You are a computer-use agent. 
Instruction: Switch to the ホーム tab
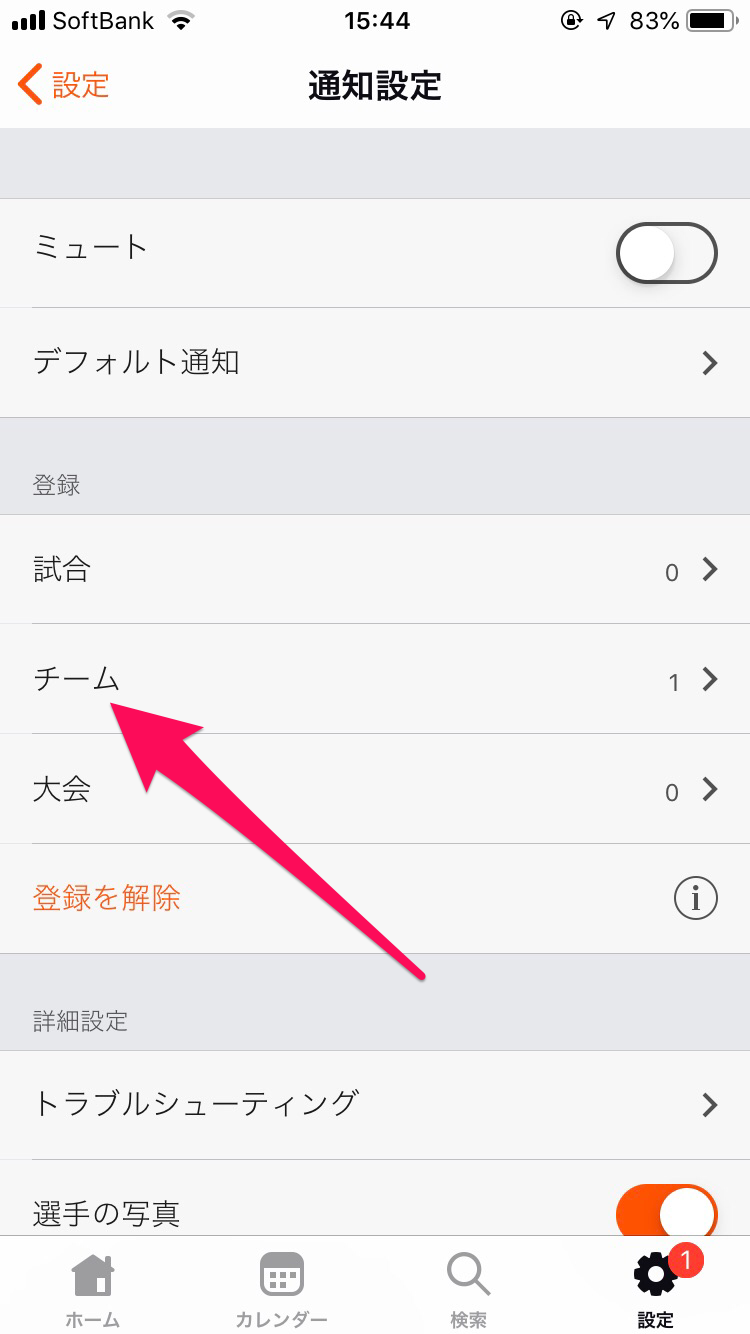click(x=93, y=1290)
